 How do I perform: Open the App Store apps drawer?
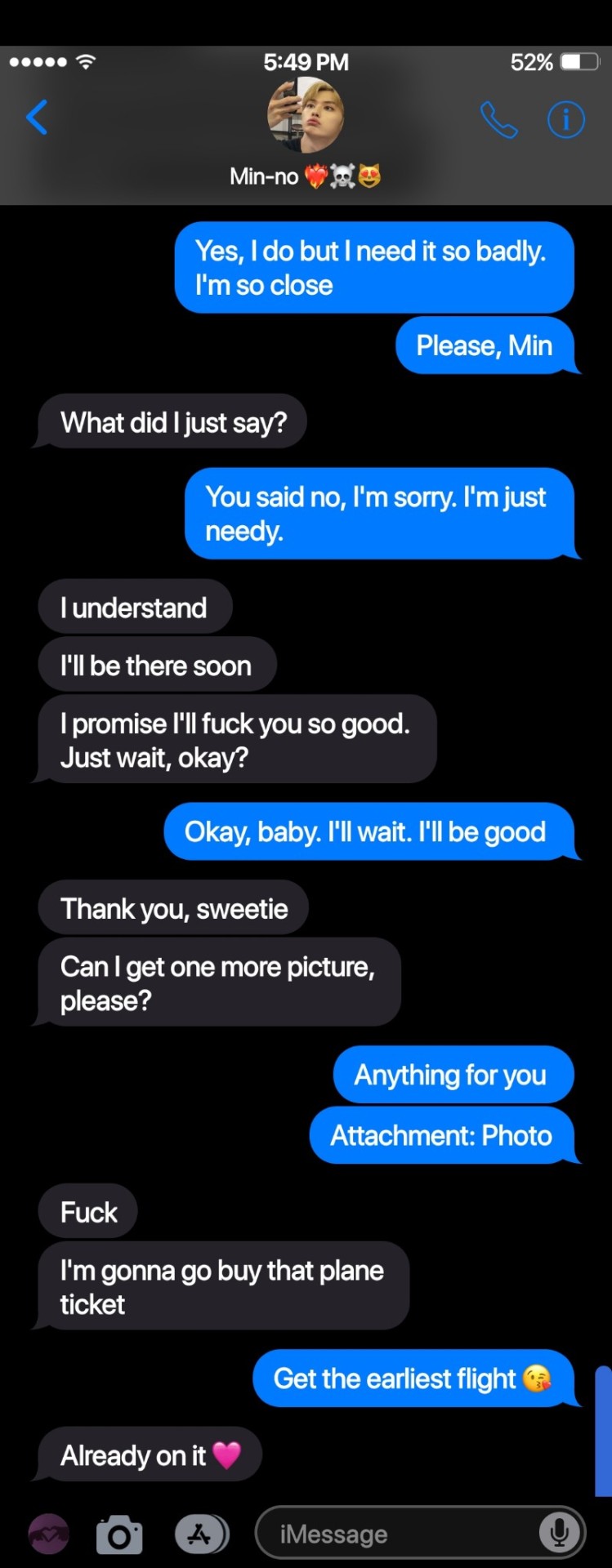click(x=201, y=1534)
